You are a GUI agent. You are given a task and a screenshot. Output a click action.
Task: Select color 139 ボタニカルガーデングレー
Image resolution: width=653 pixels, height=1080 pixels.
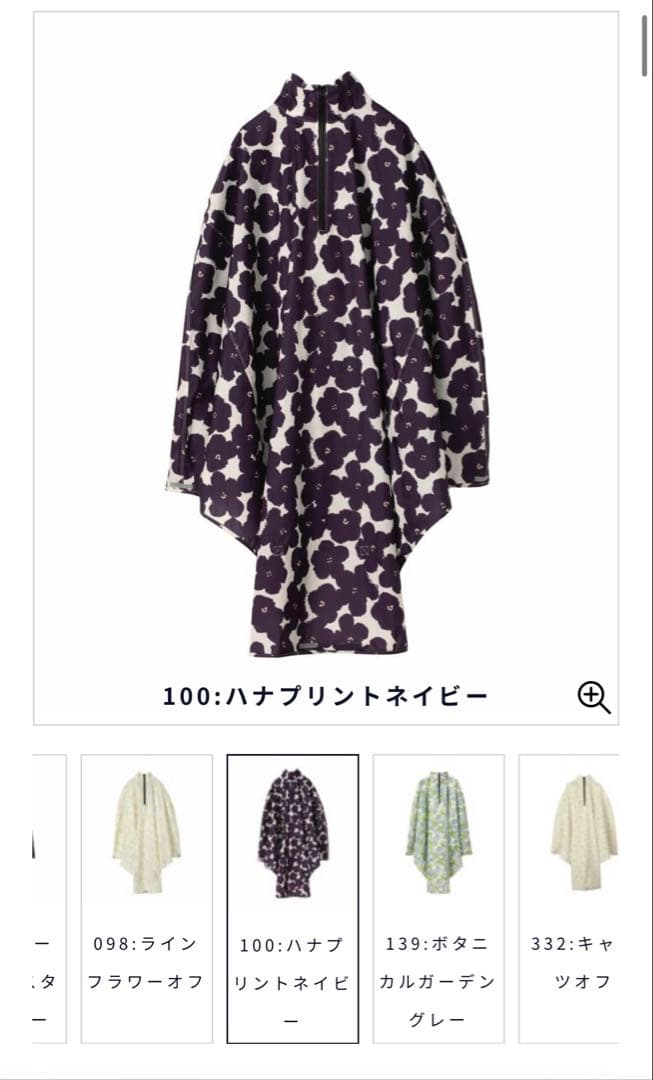tap(438, 898)
